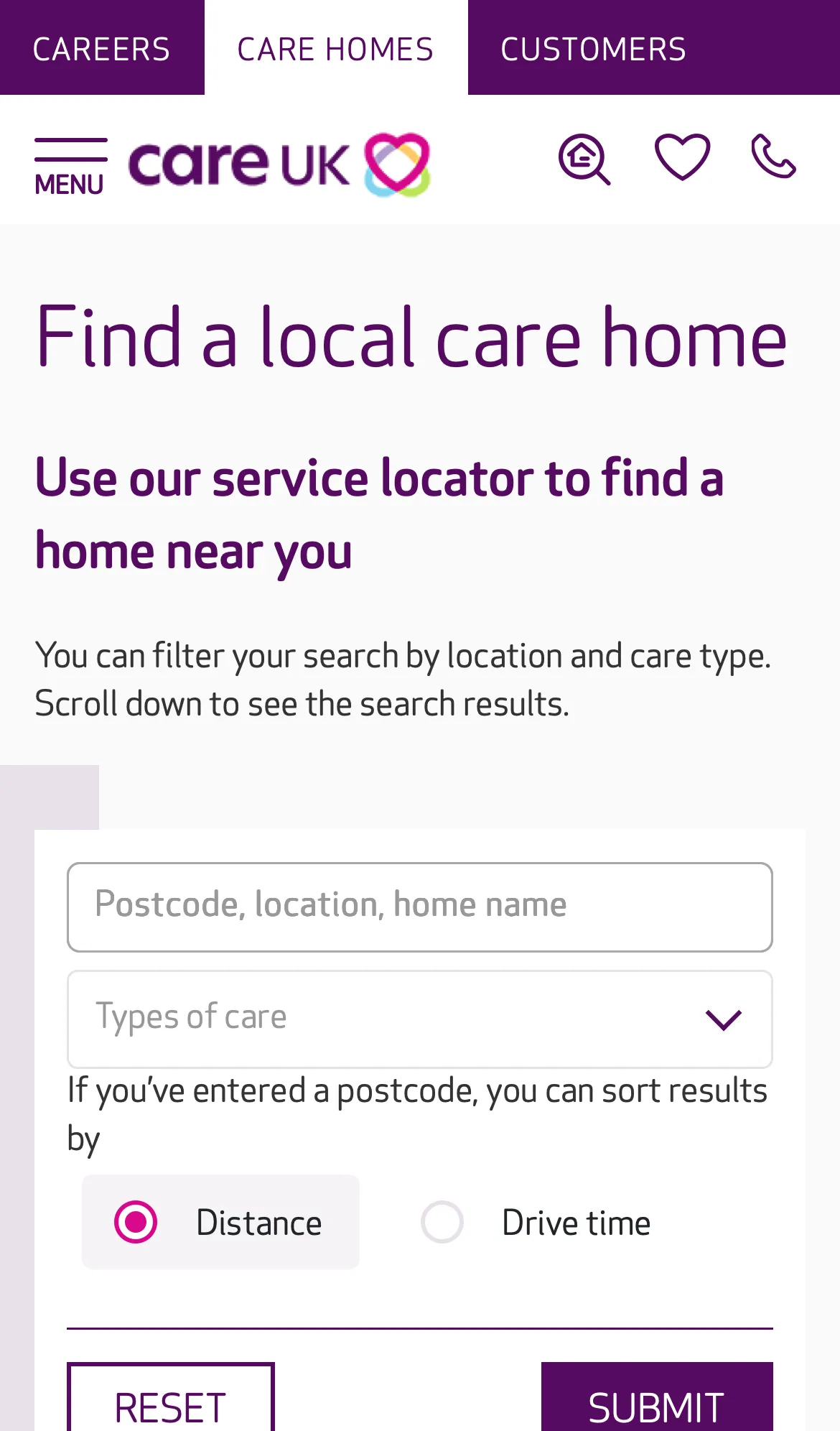Expand the Types of care dropdown
Screen dimensions: 840x1431
click(x=419, y=1019)
